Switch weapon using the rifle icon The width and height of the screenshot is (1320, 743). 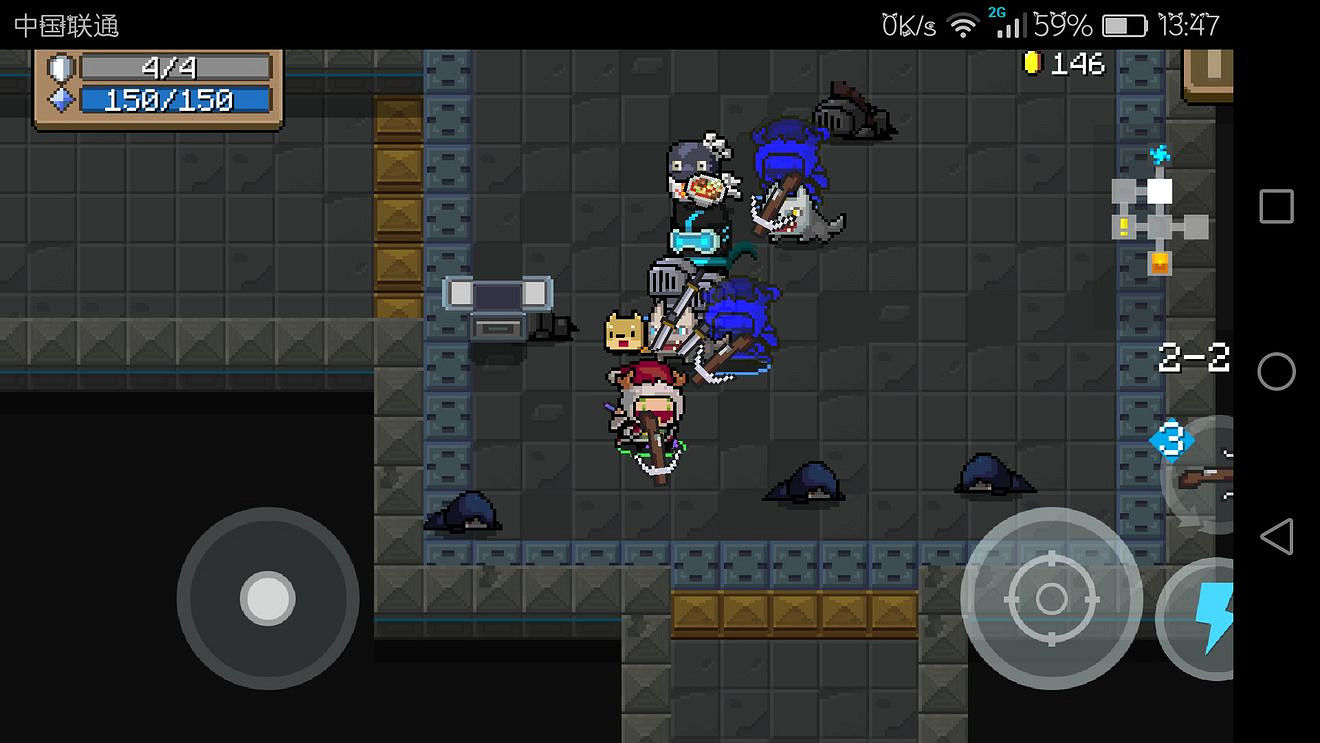1204,477
